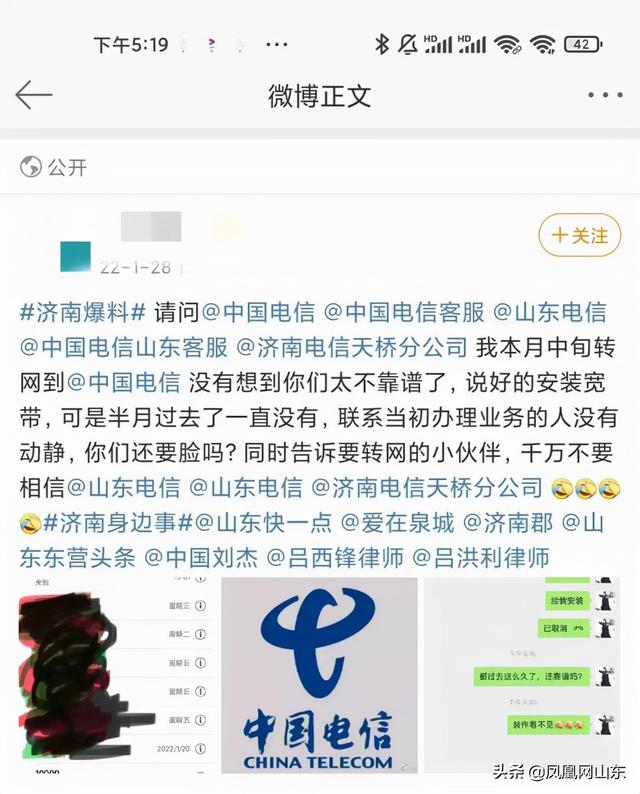The width and height of the screenshot is (640, 794).
Task: Go back from the Weibo post
Action: [33, 95]
